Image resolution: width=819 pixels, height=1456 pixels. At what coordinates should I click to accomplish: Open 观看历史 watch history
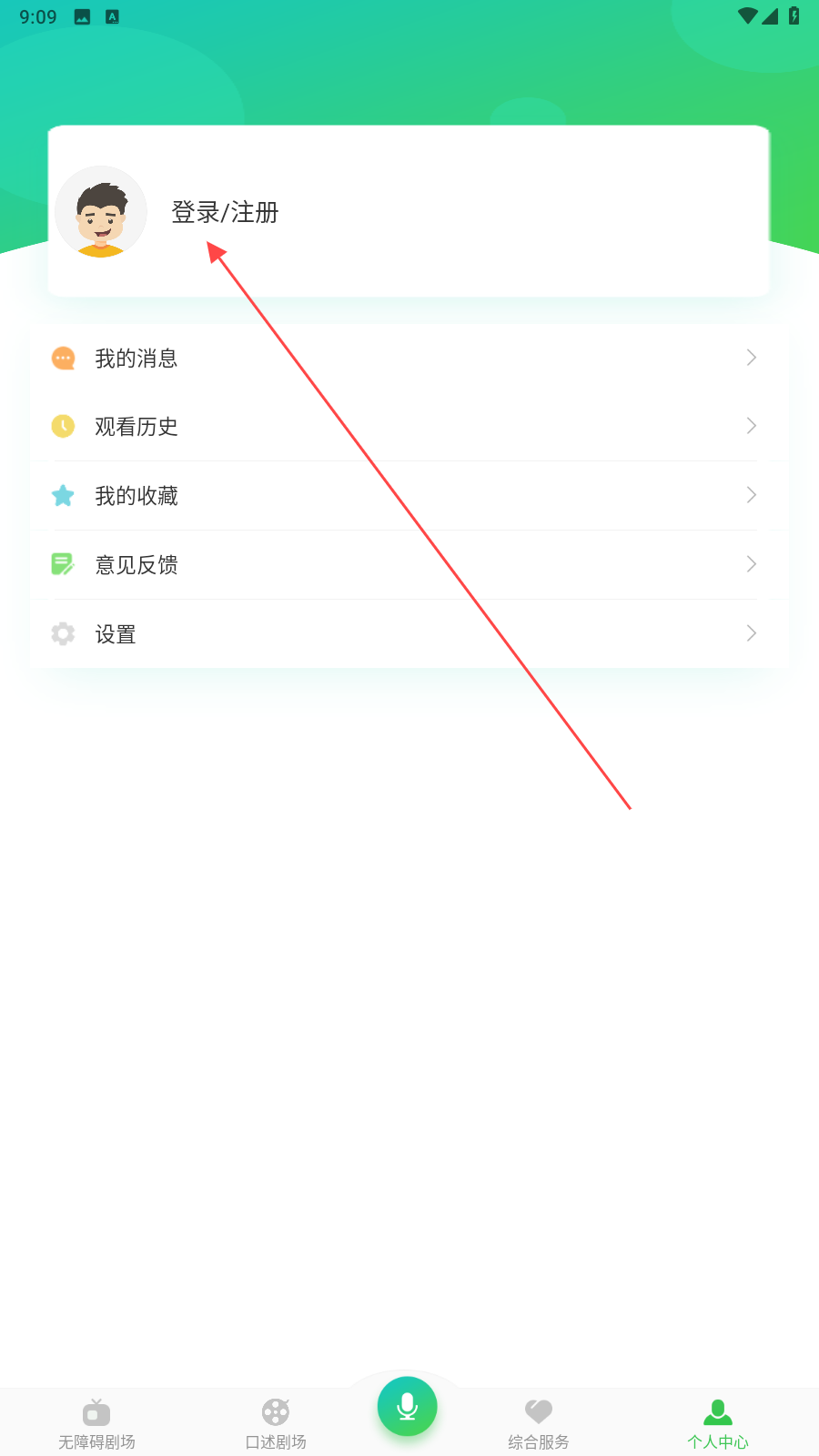(409, 427)
